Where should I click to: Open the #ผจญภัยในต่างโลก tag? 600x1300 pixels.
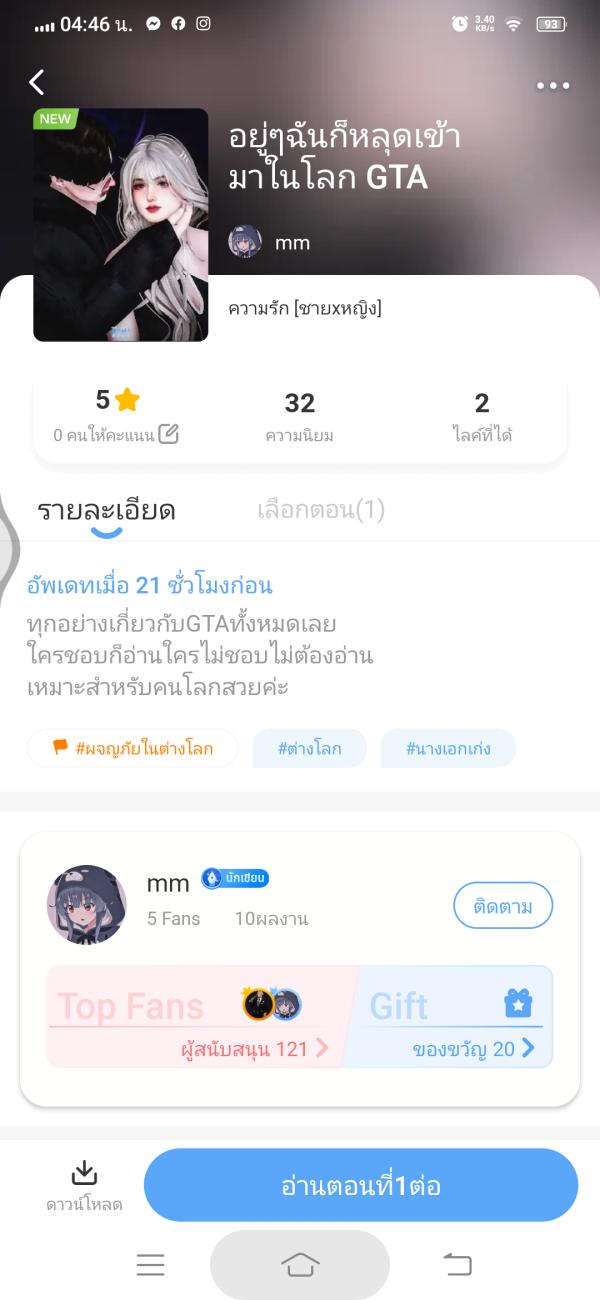coord(133,748)
